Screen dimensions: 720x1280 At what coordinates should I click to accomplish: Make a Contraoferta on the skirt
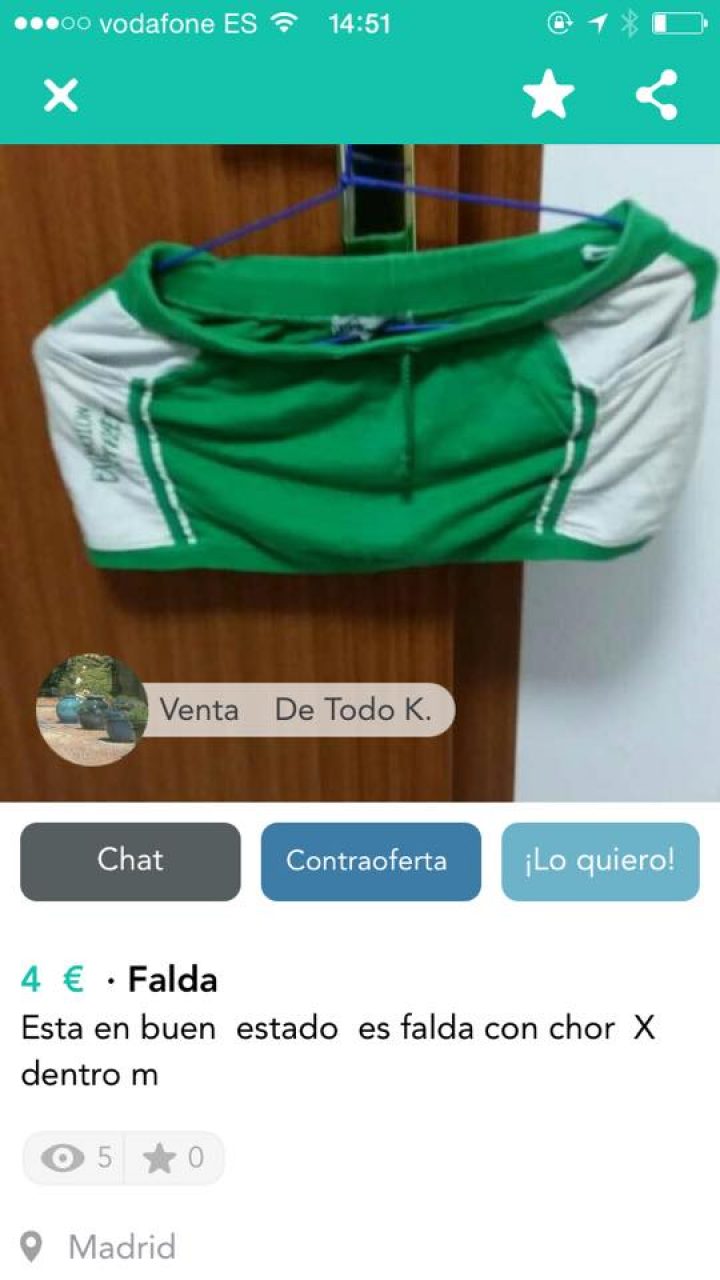click(x=370, y=860)
